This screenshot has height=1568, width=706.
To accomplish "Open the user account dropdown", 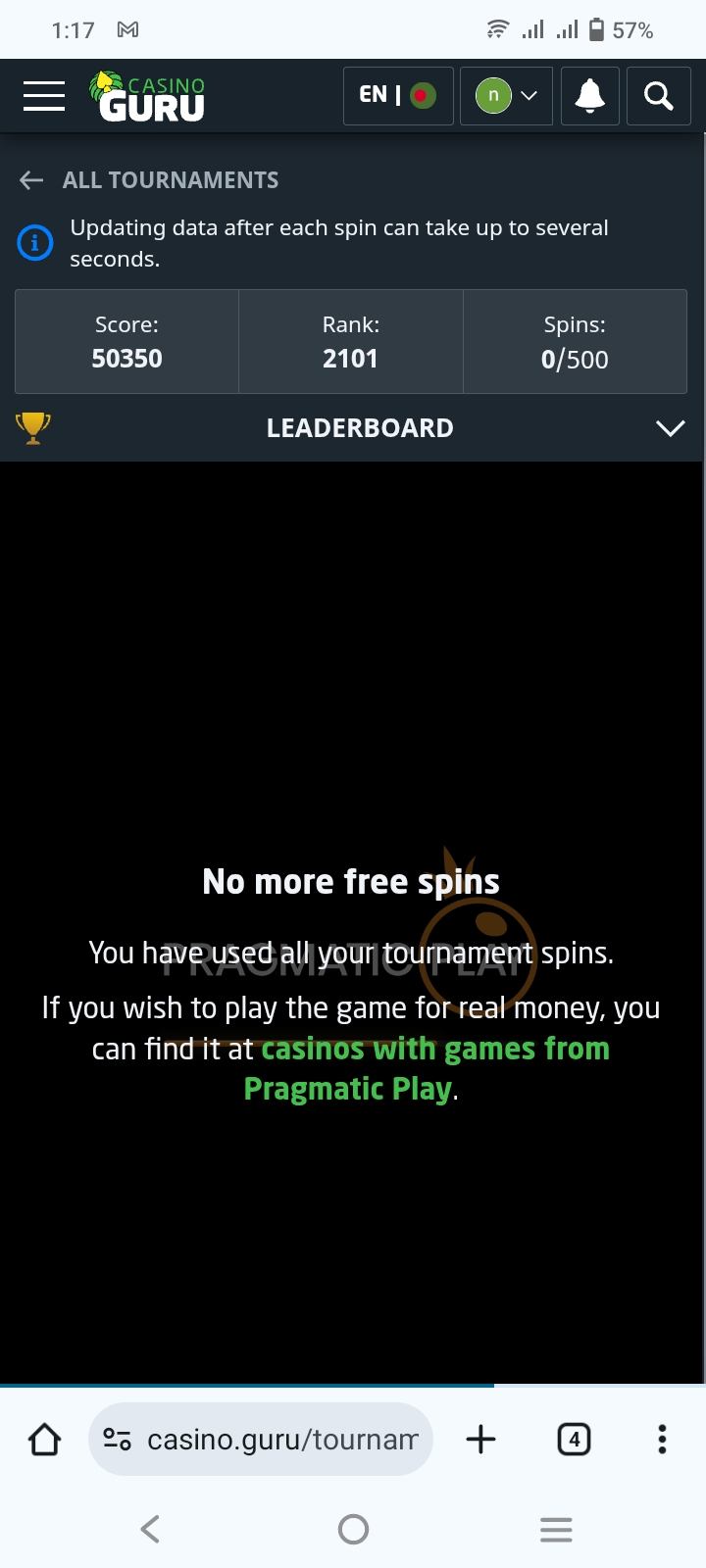I will tap(506, 96).
